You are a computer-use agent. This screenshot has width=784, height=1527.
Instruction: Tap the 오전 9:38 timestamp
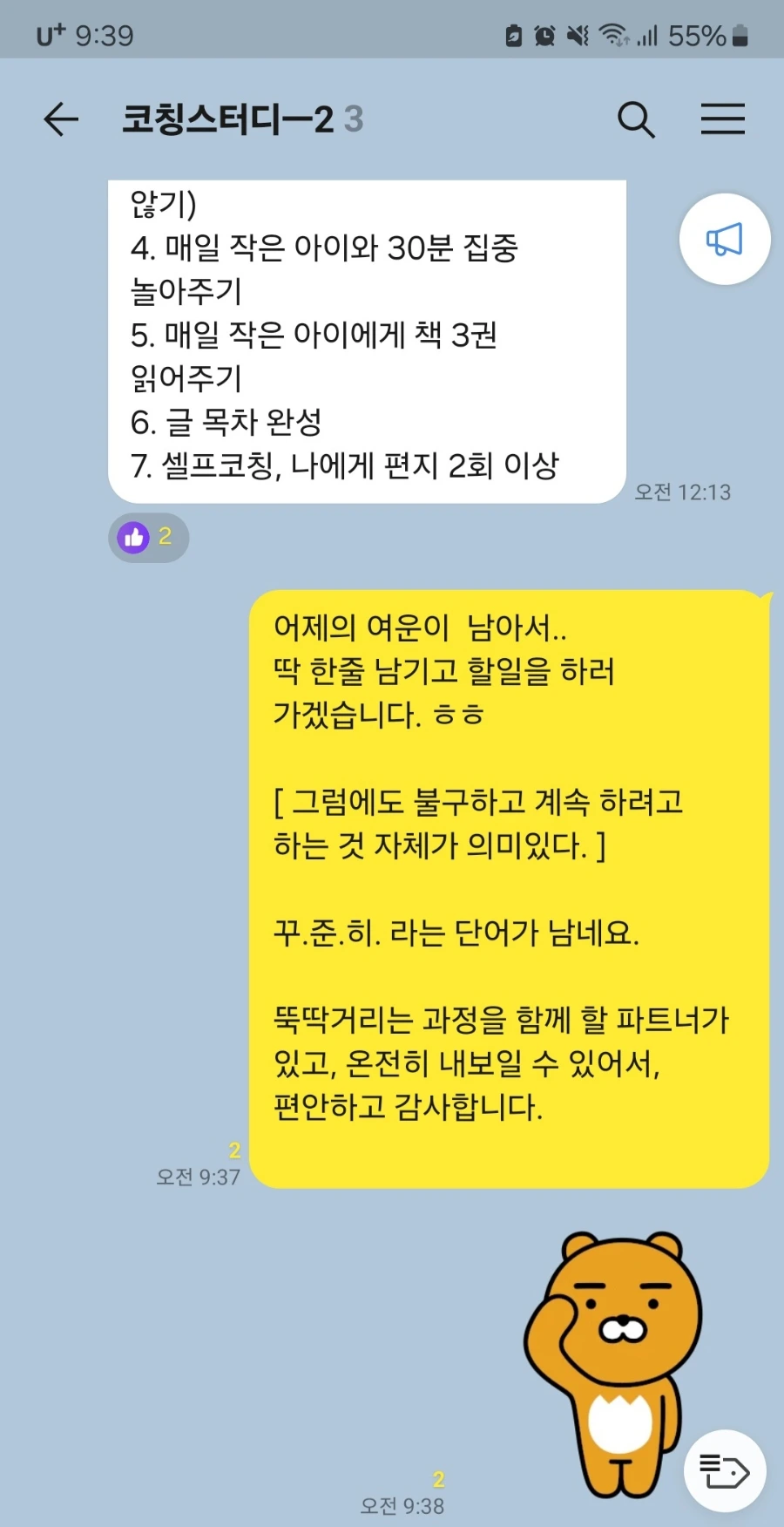point(401,1505)
